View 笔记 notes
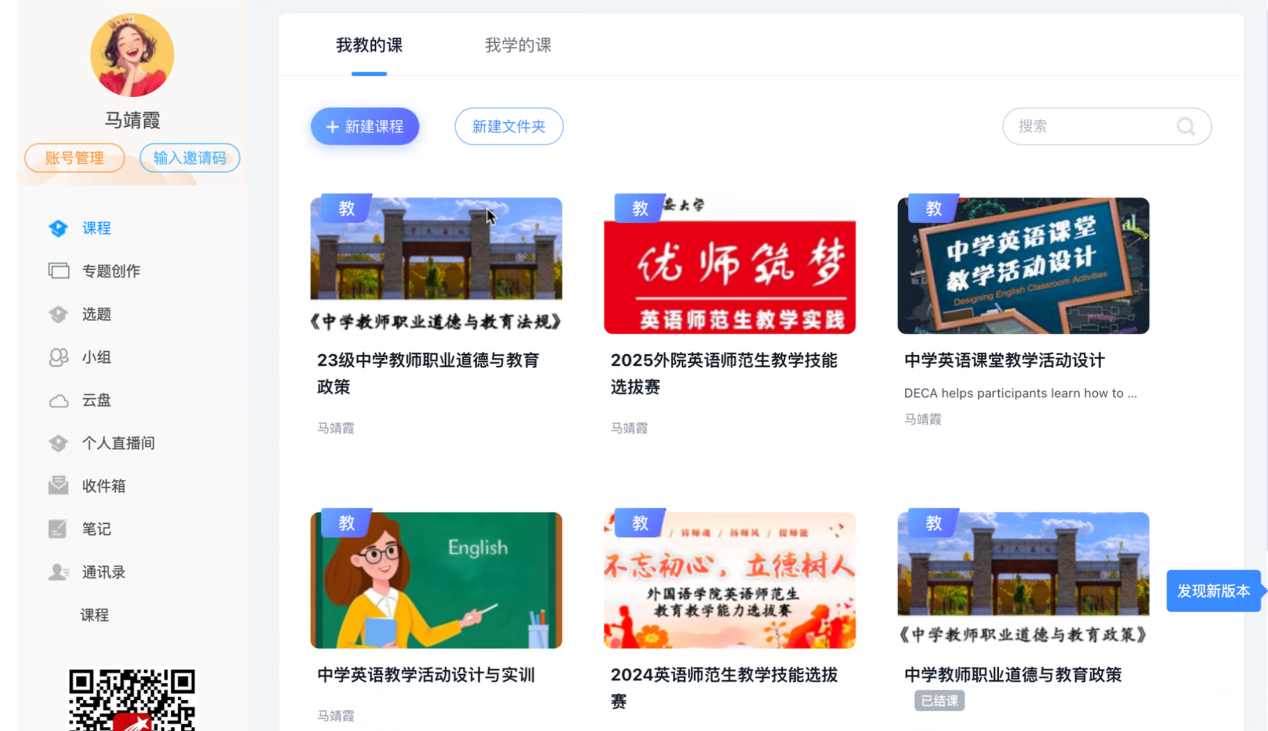Image resolution: width=1268 pixels, height=731 pixels. coord(96,529)
